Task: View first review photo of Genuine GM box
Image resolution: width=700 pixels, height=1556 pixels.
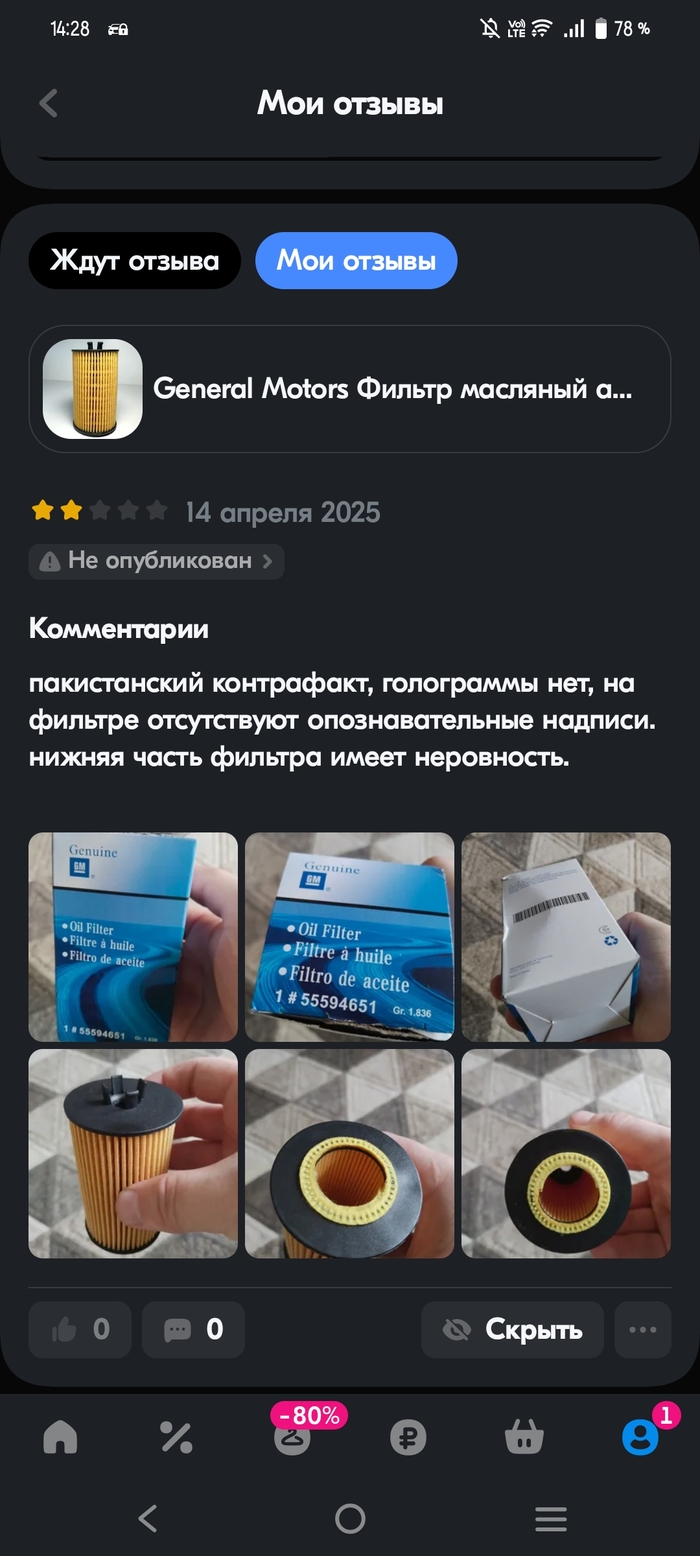Action: [133, 937]
